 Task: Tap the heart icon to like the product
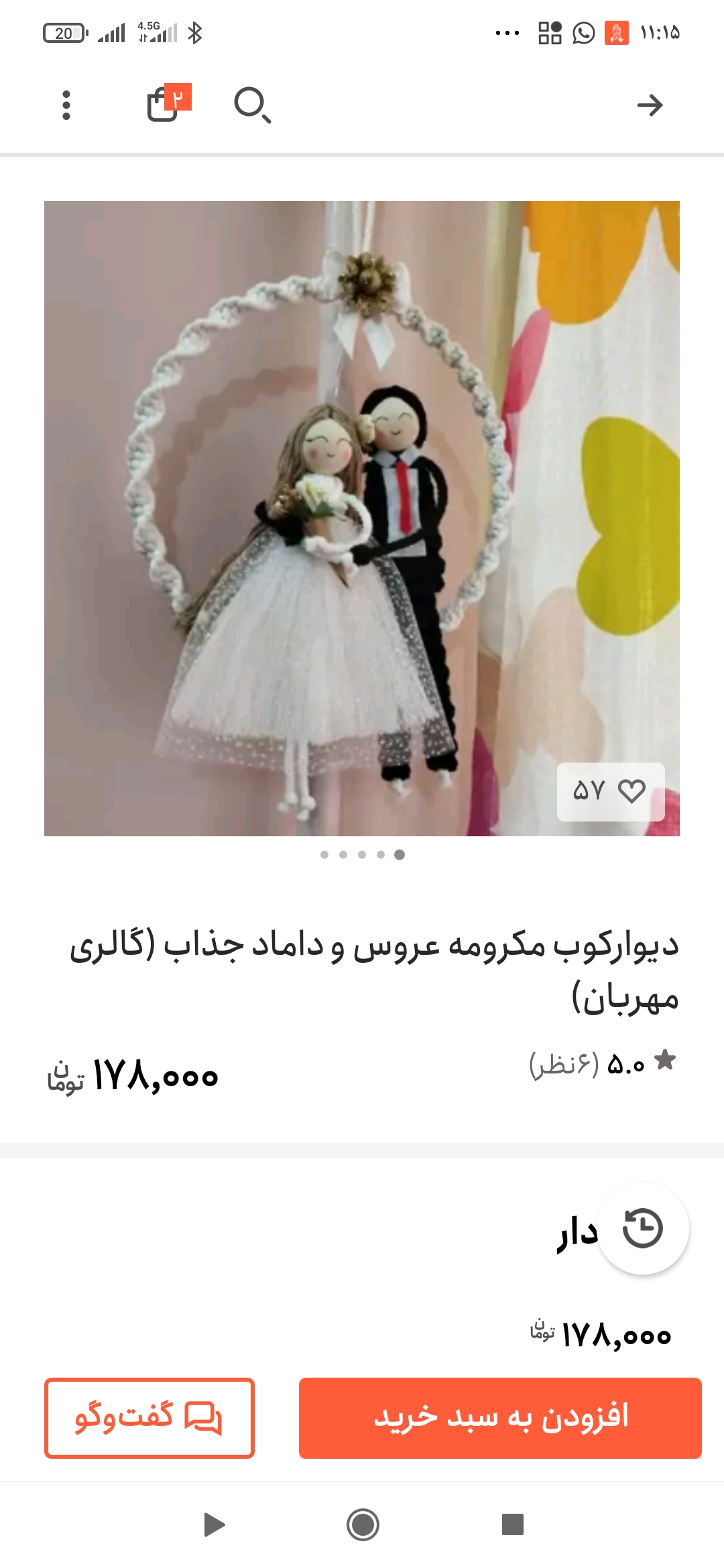click(631, 793)
